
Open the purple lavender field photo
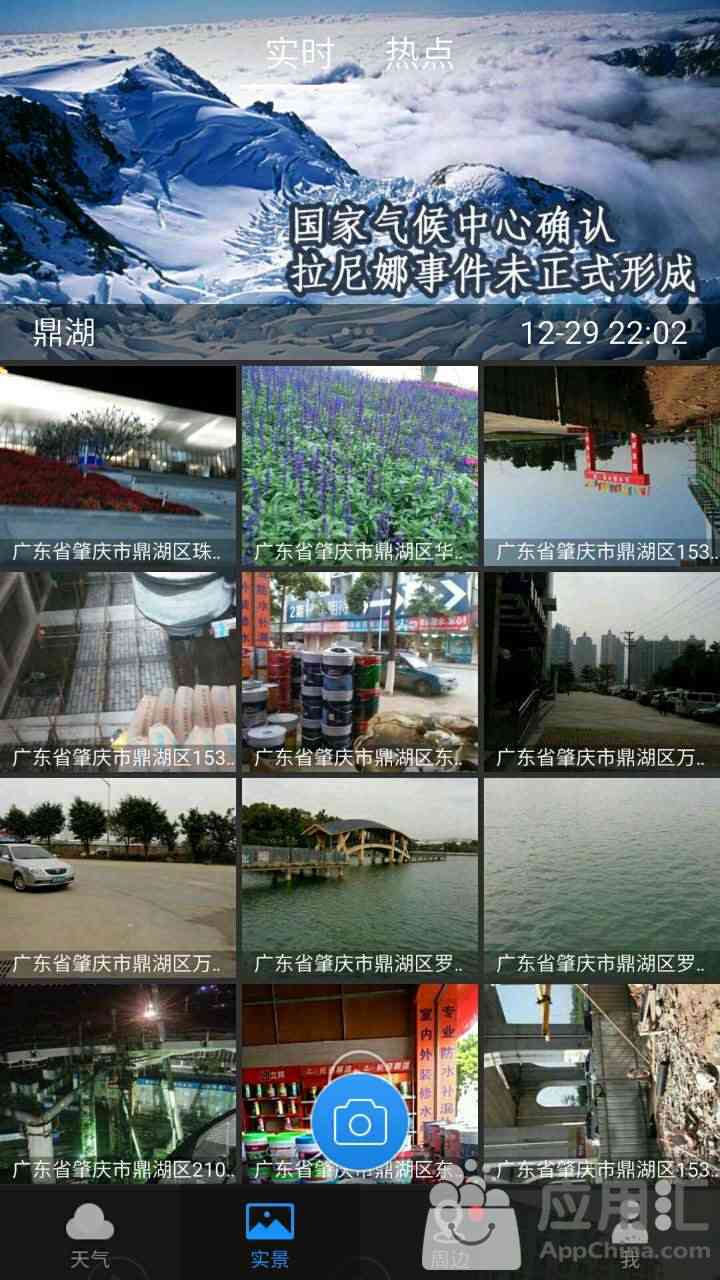360,466
